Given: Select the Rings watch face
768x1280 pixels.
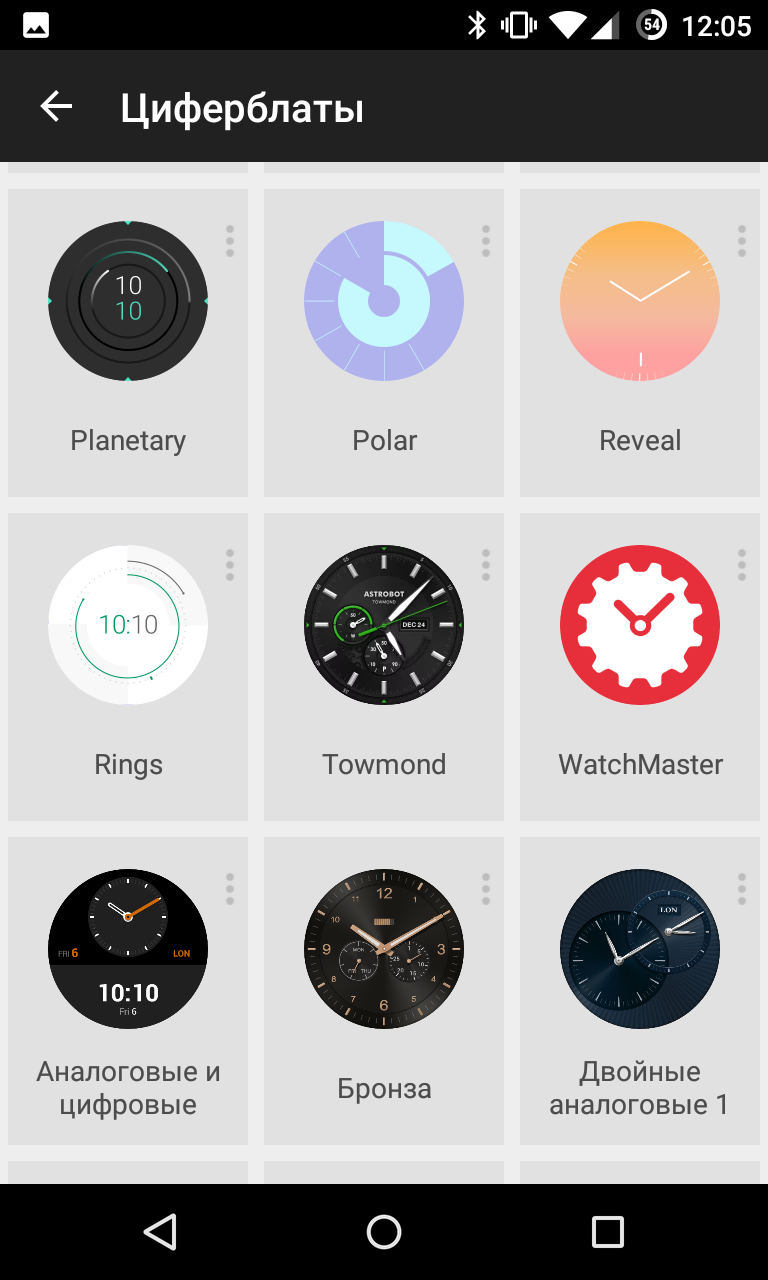Looking at the screenshot, I should [x=128, y=625].
